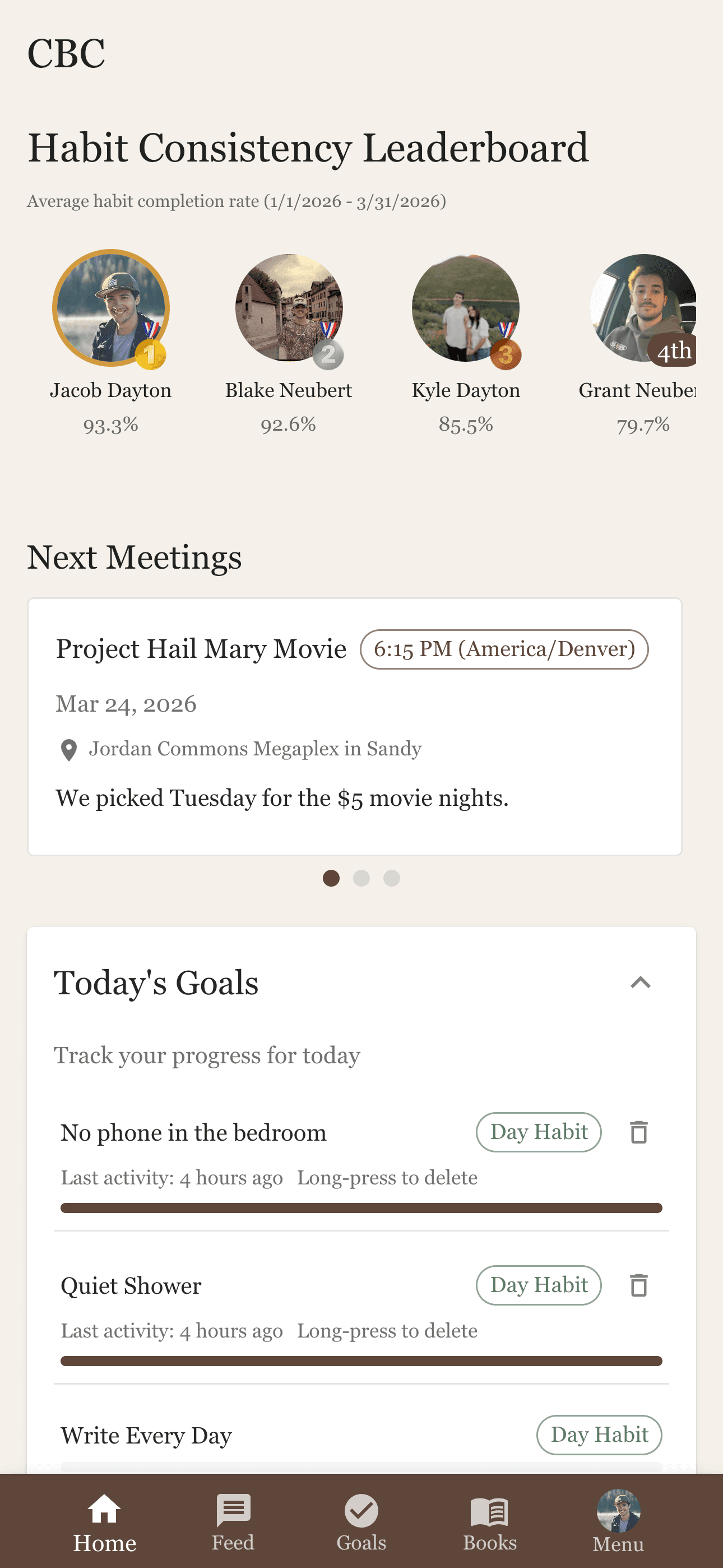Select the second meeting carousel dot
723x1568 pixels.
361,878
